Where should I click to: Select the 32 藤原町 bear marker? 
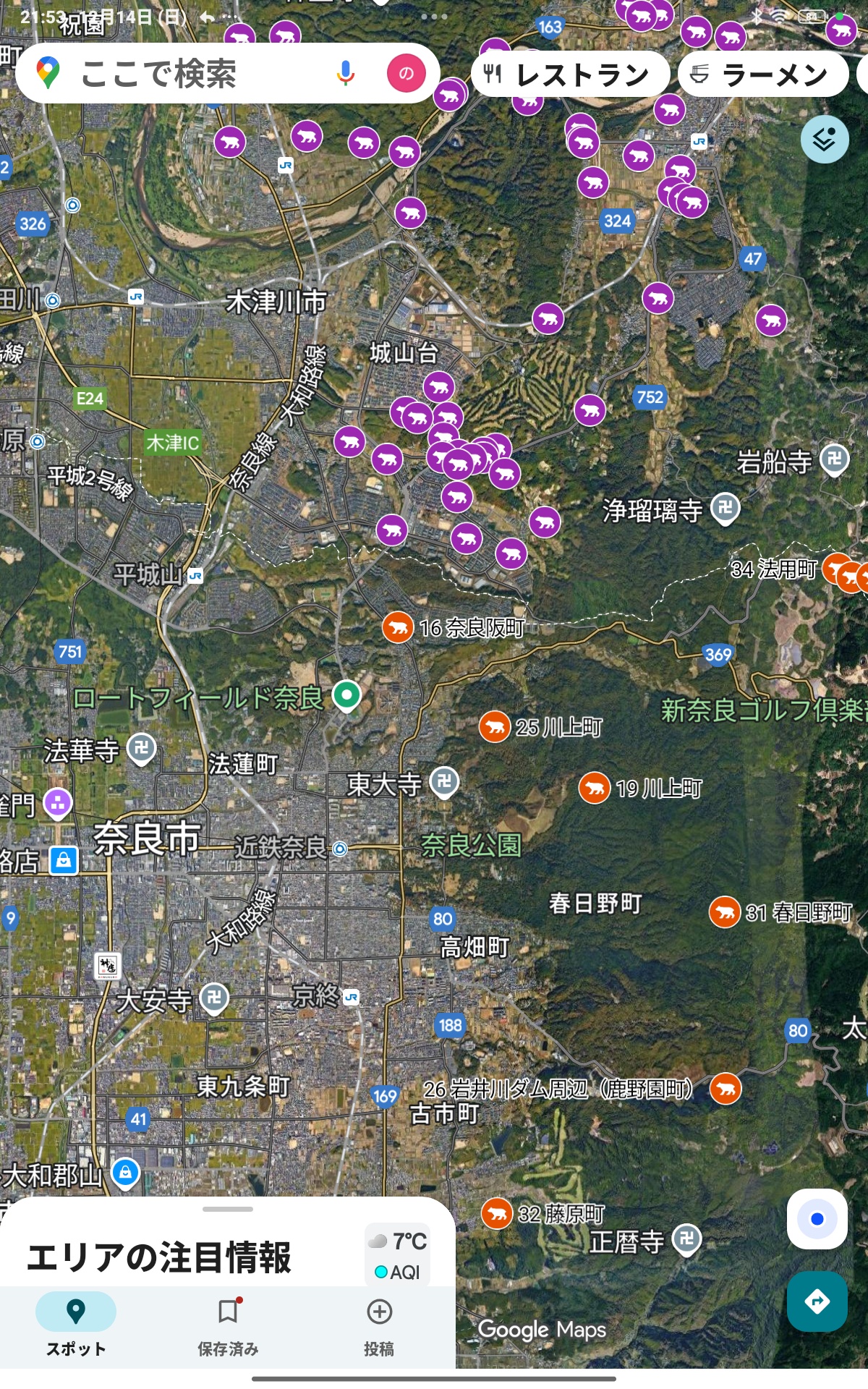click(x=497, y=1213)
